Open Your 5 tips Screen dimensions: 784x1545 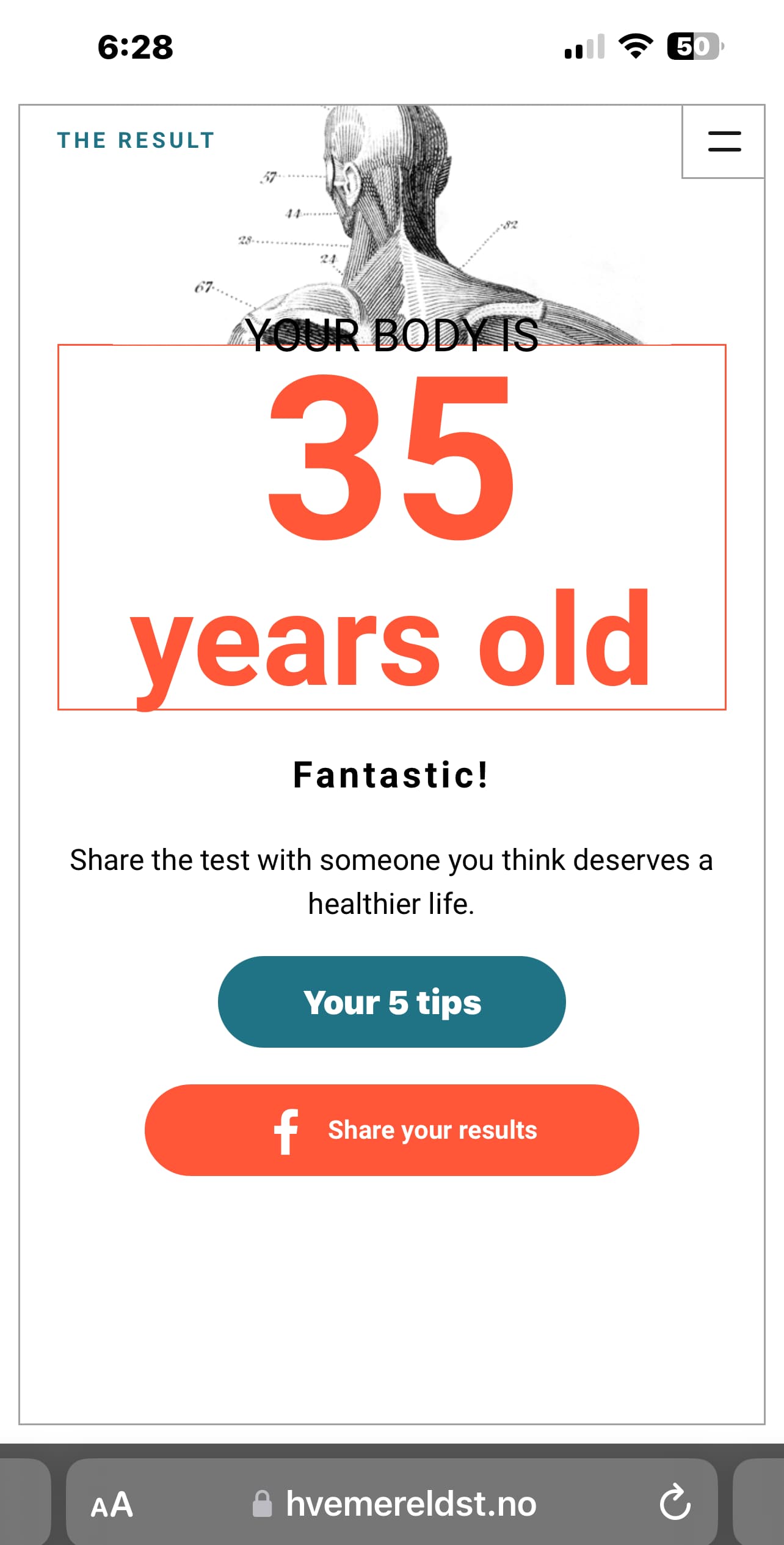392,1002
